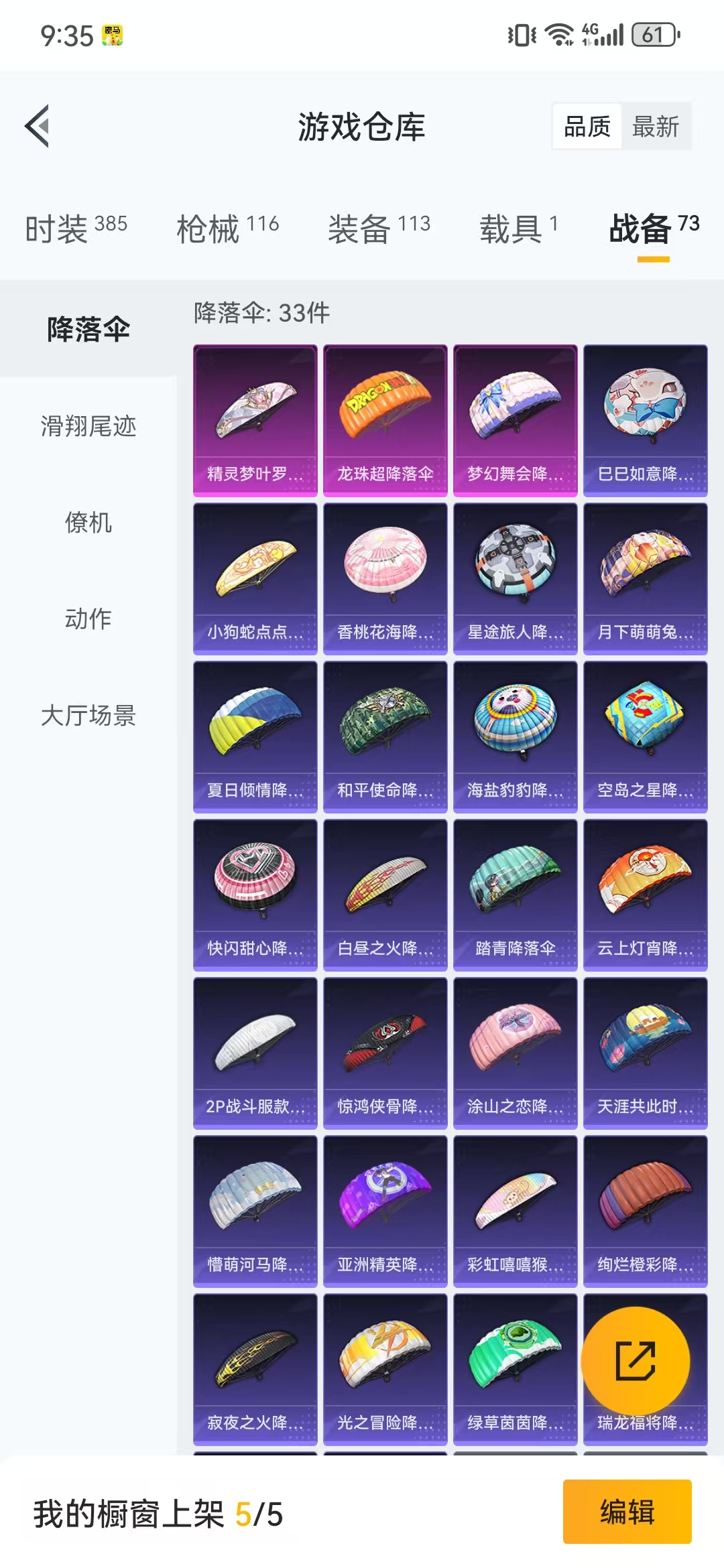This screenshot has height=1568, width=724.
Task: View the 寂夜之火降 parachute
Action: click(255, 1370)
